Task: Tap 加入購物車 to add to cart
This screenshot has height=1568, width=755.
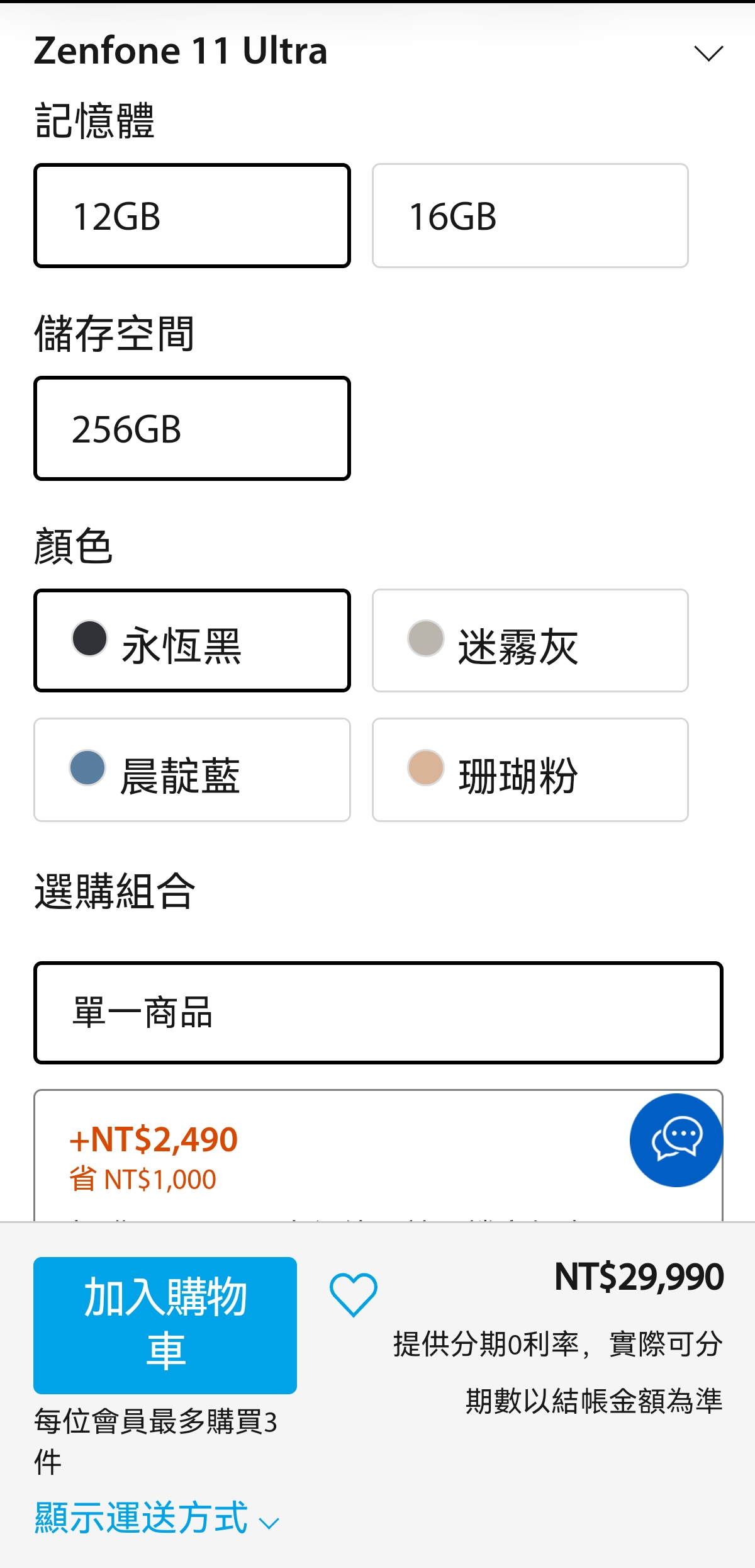Action: coord(165,1325)
